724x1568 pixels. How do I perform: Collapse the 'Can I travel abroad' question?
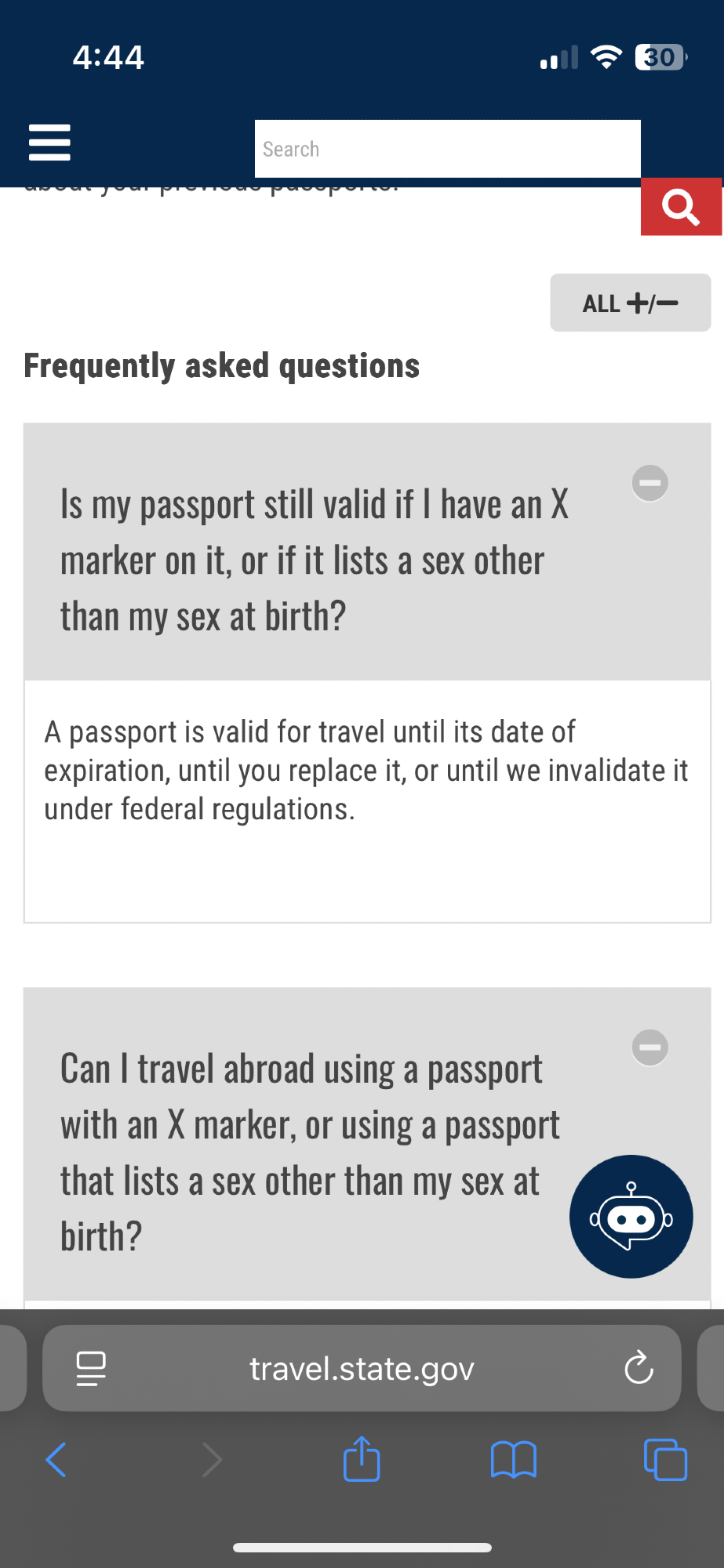(x=649, y=1047)
